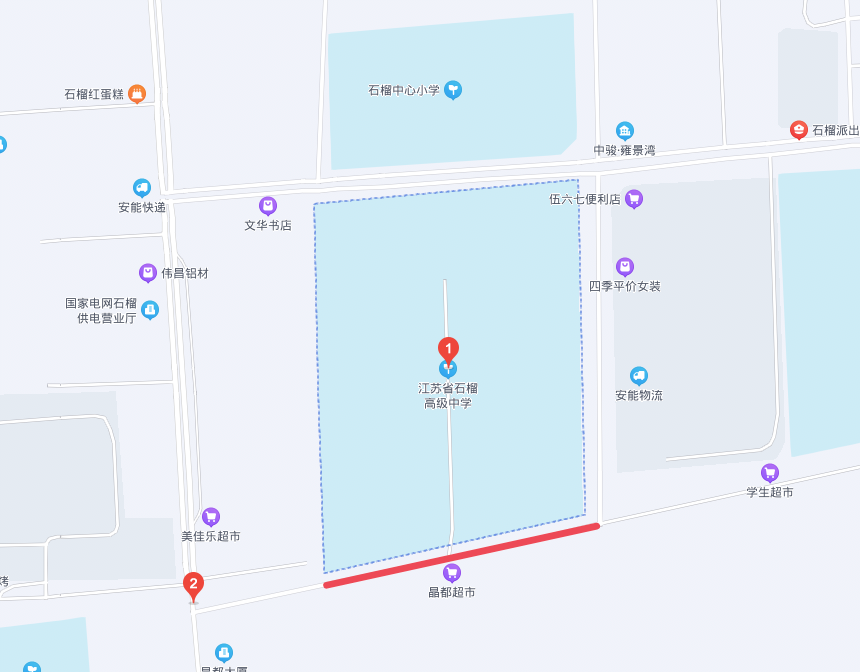
Task: Select the 文华书店 bookstore marker
Action: click(268, 206)
